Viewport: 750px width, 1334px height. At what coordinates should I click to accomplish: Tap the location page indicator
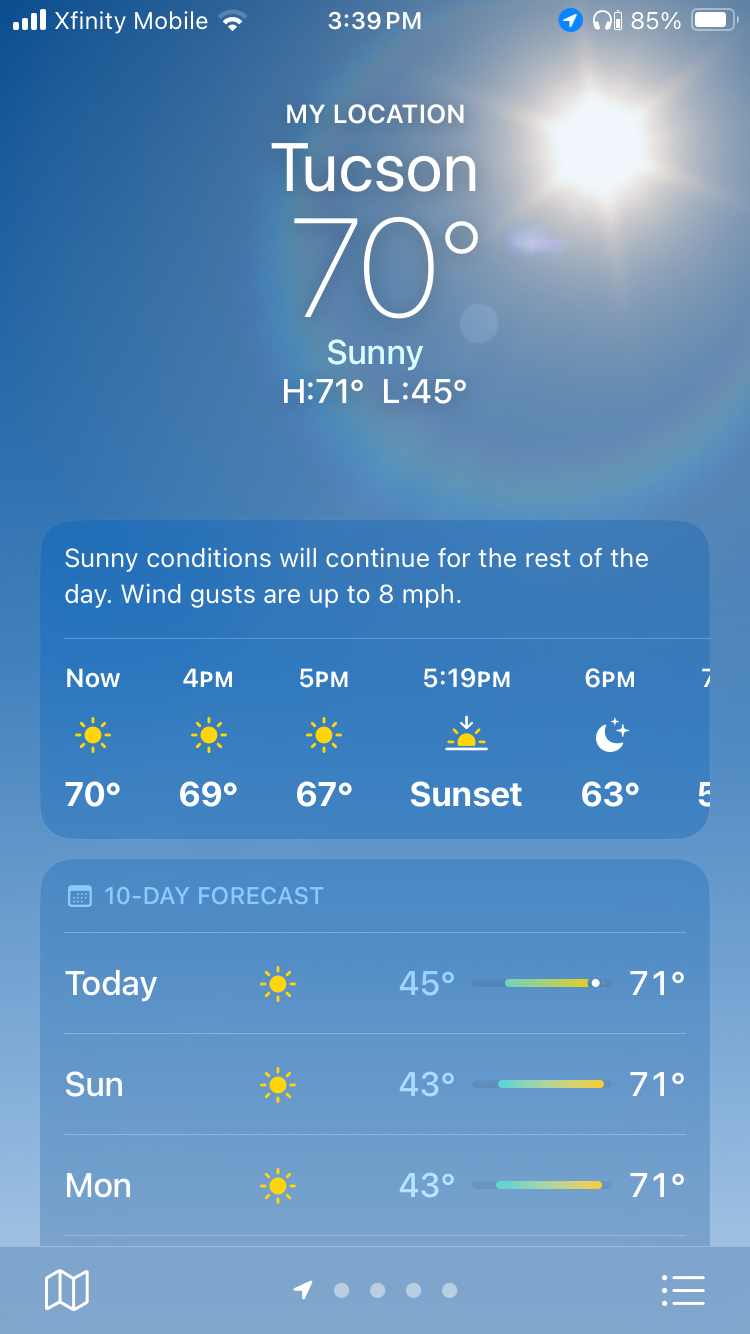303,1290
